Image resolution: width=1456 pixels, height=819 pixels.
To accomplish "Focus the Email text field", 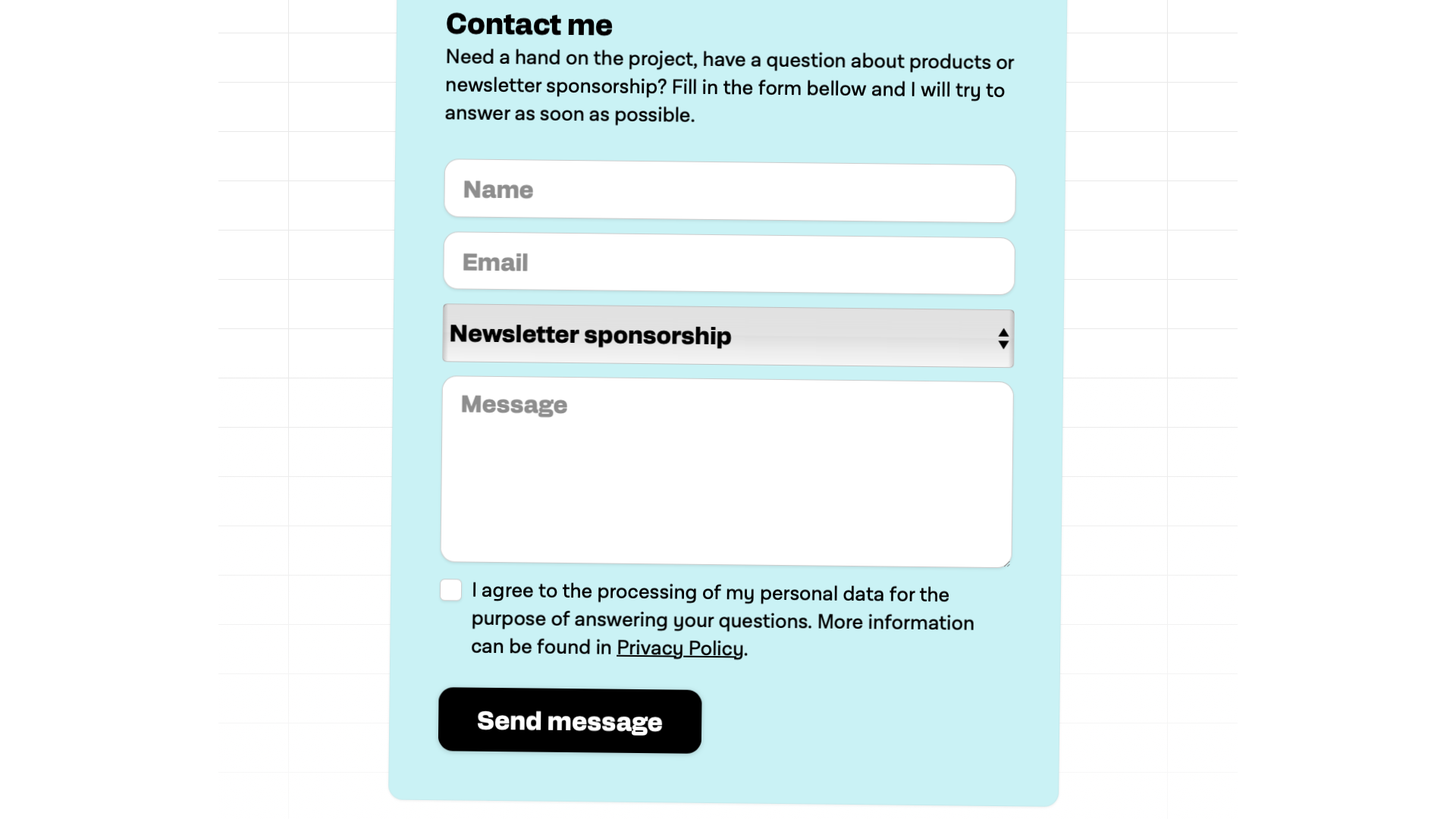I will 729,264.
